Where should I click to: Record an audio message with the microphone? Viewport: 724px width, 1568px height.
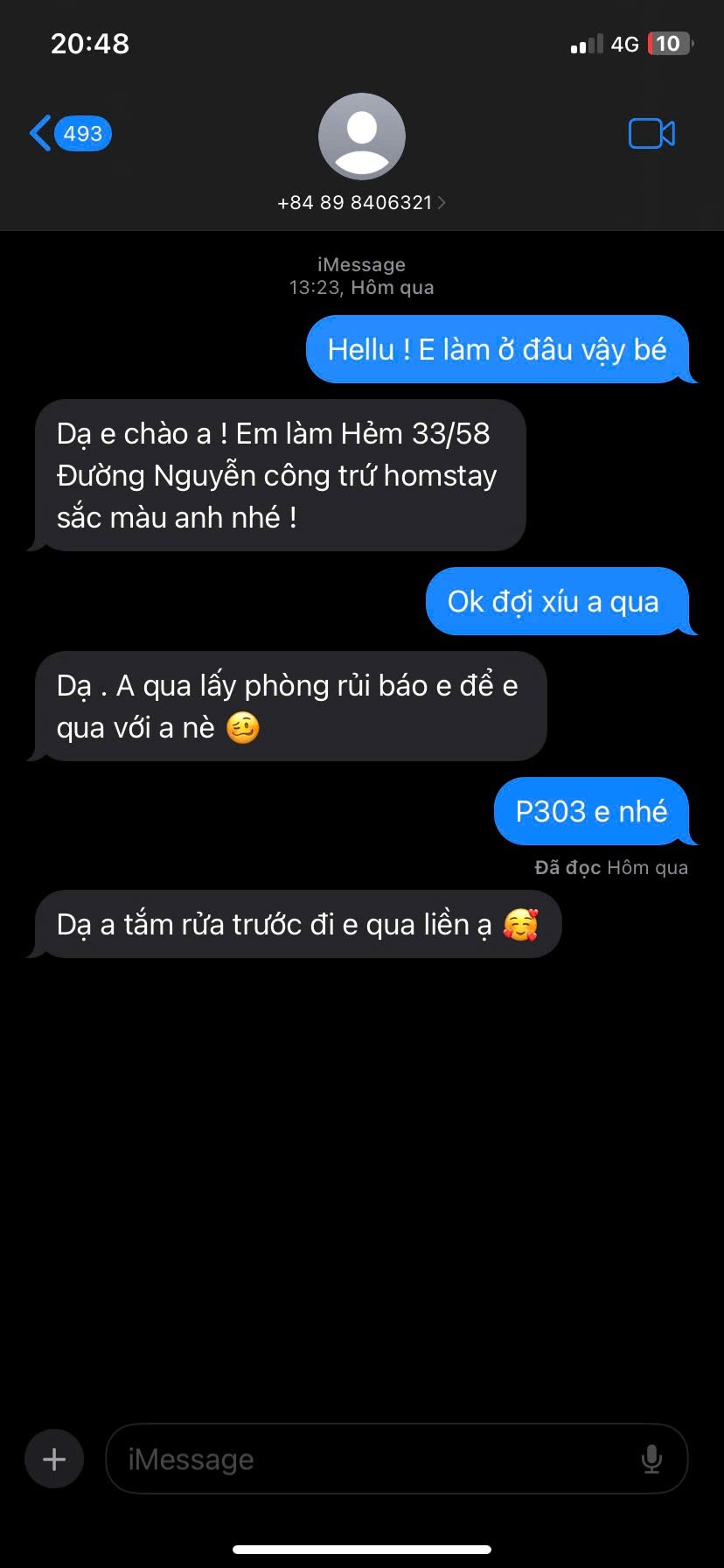click(651, 1459)
